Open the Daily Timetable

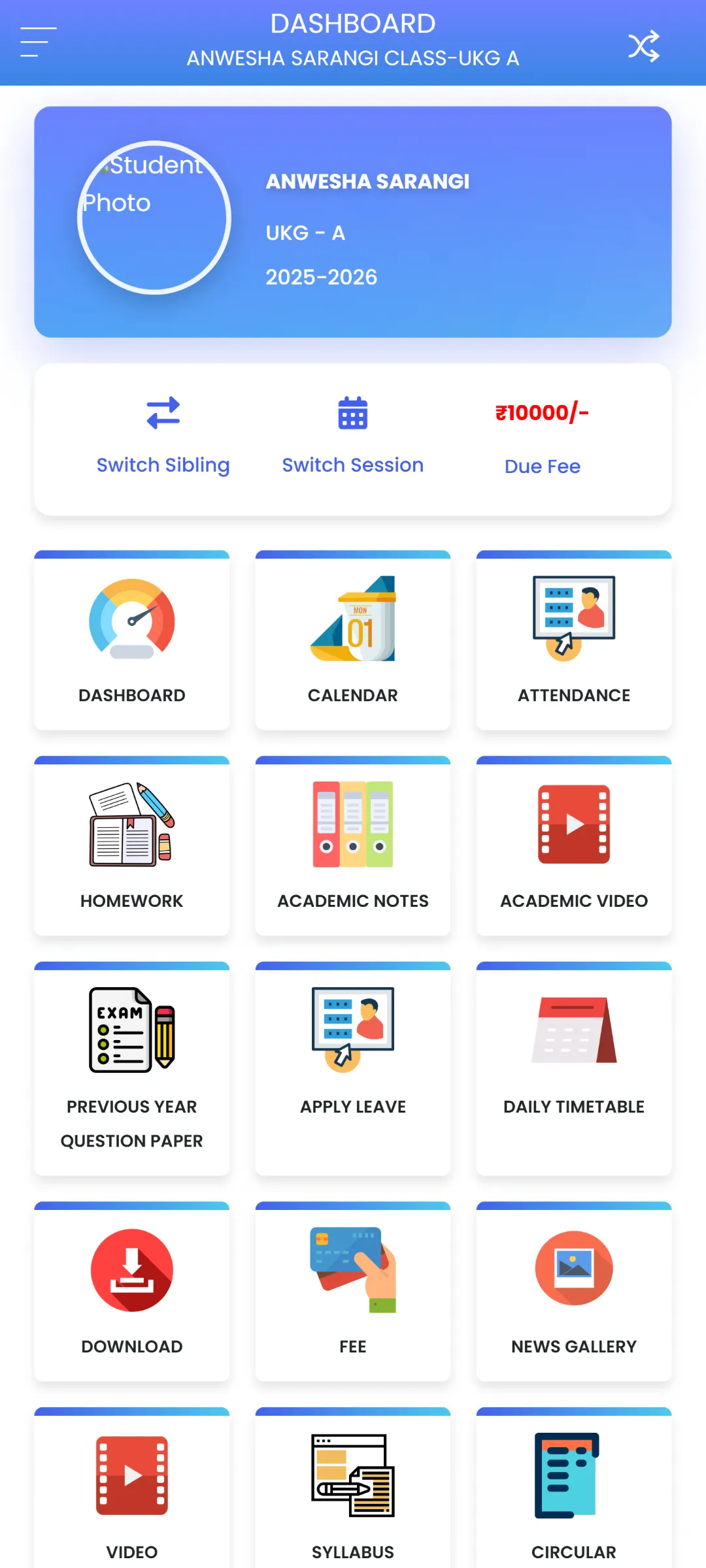574,1069
